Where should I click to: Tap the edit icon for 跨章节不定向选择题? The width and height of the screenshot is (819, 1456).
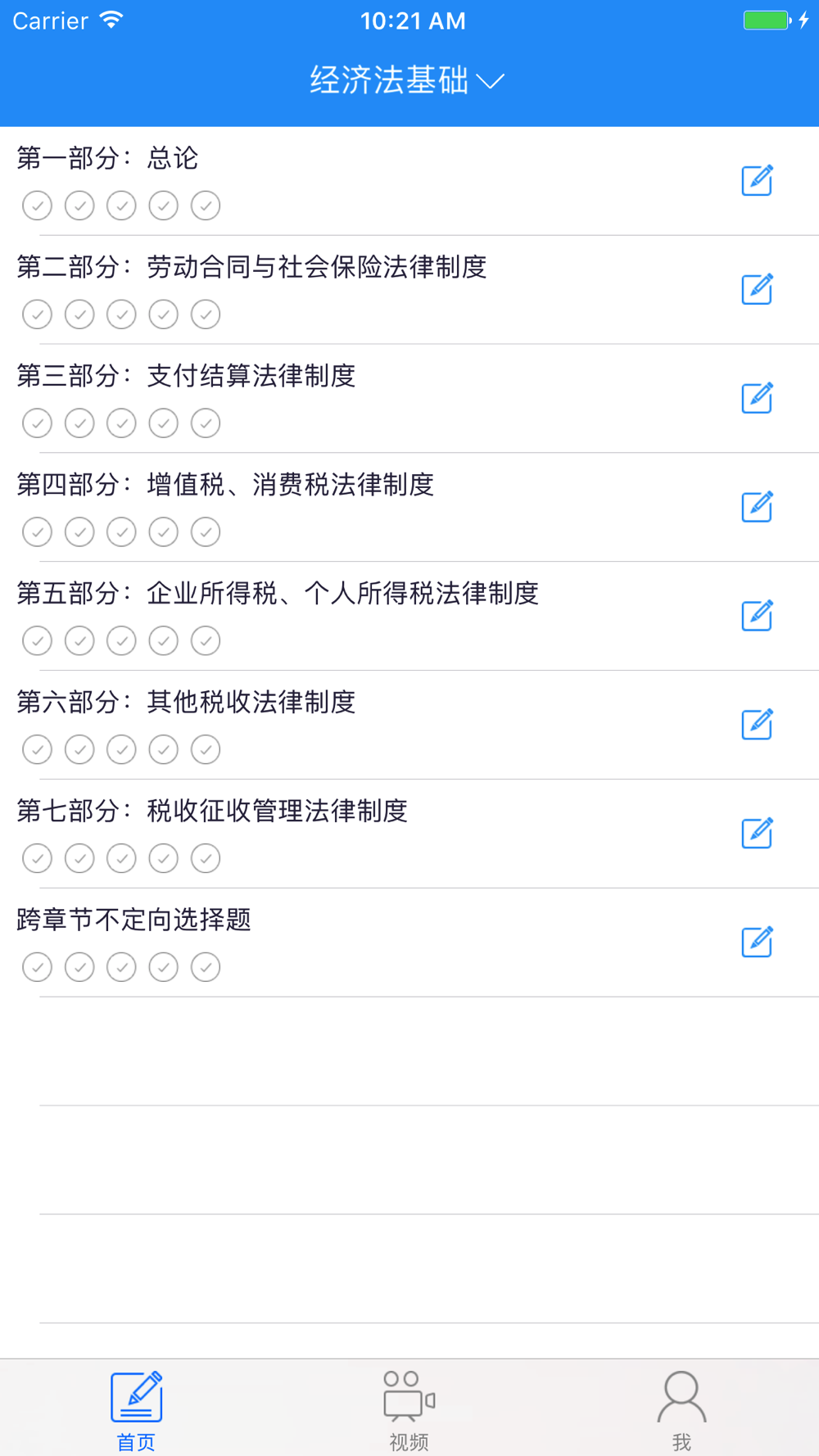[x=757, y=942]
